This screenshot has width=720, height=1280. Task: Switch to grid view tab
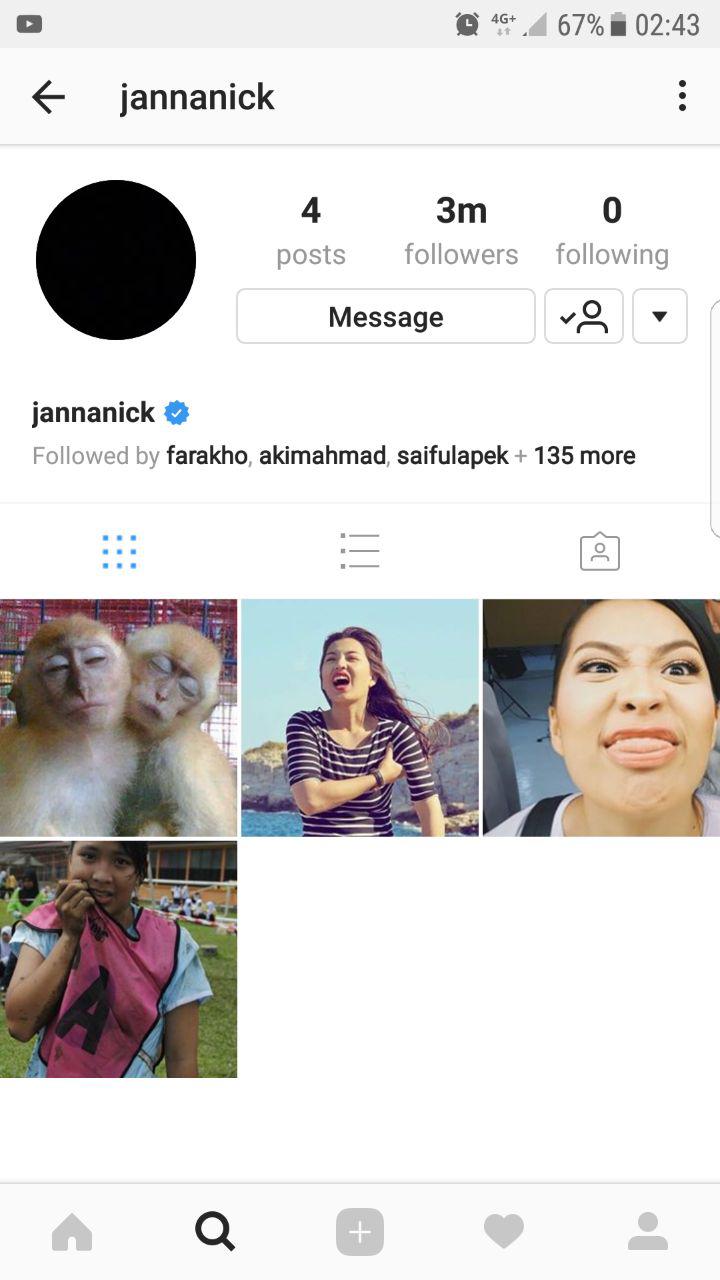click(119, 551)
